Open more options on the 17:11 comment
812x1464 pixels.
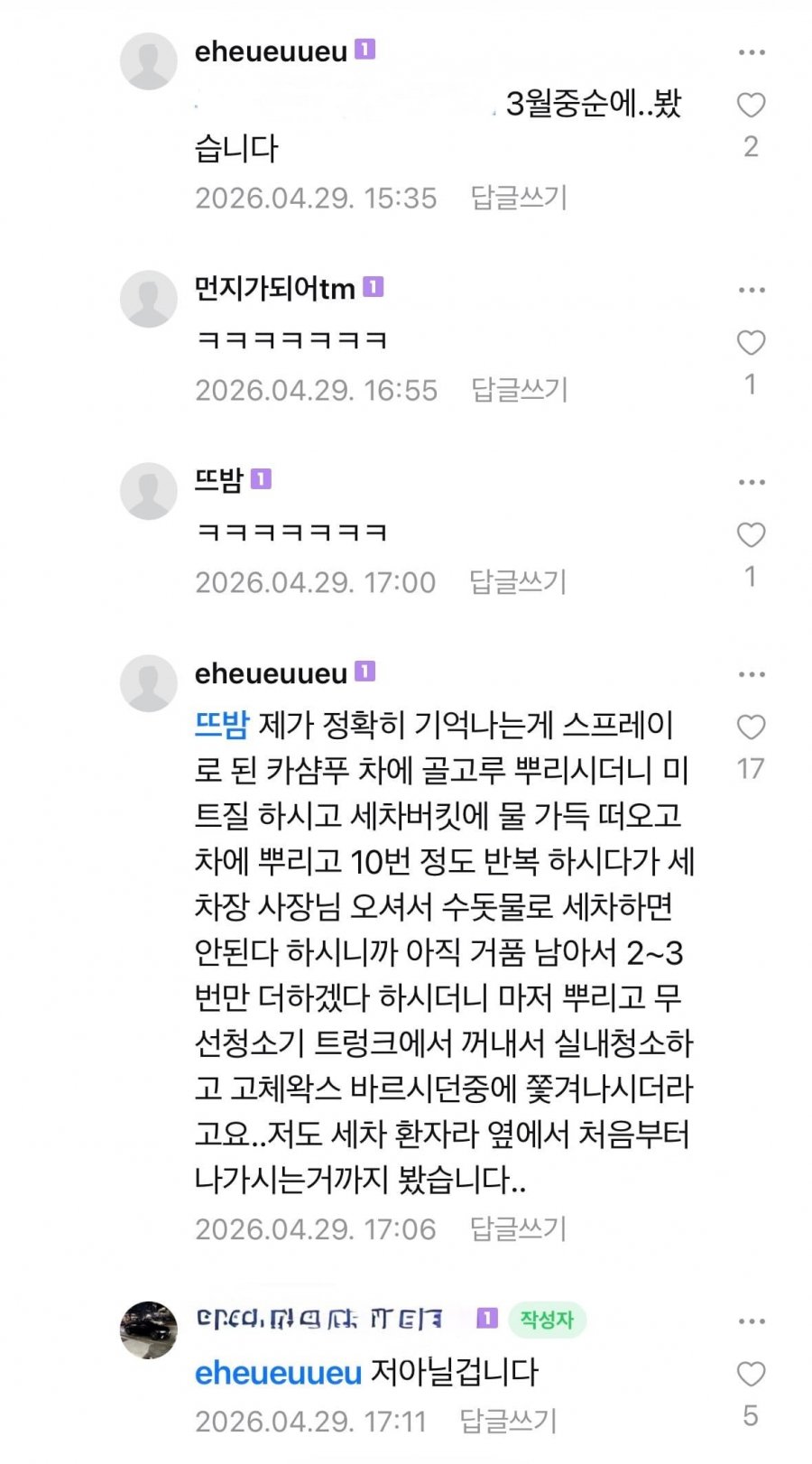coord(751,1321)
